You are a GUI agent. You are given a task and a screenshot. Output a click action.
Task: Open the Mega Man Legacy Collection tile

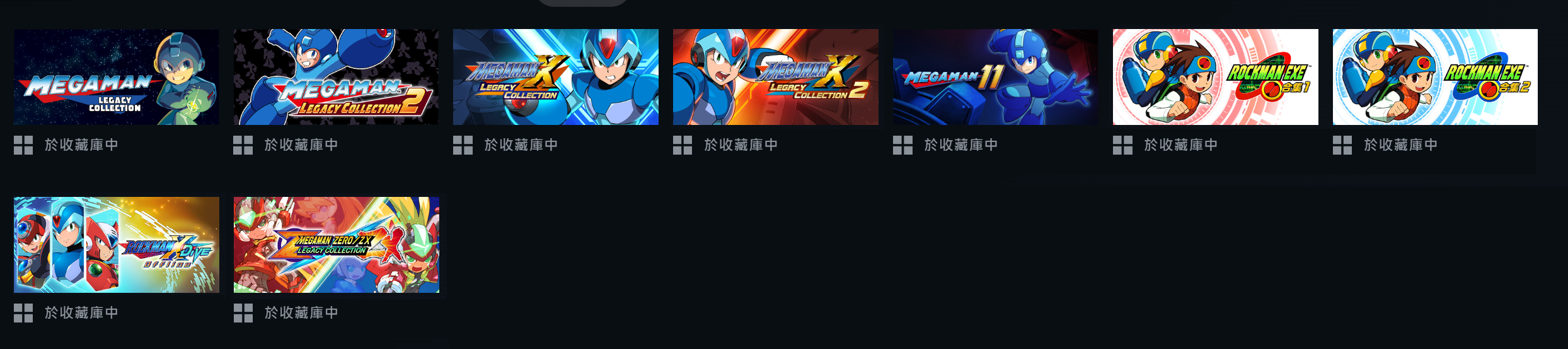[x=116, y=77]
